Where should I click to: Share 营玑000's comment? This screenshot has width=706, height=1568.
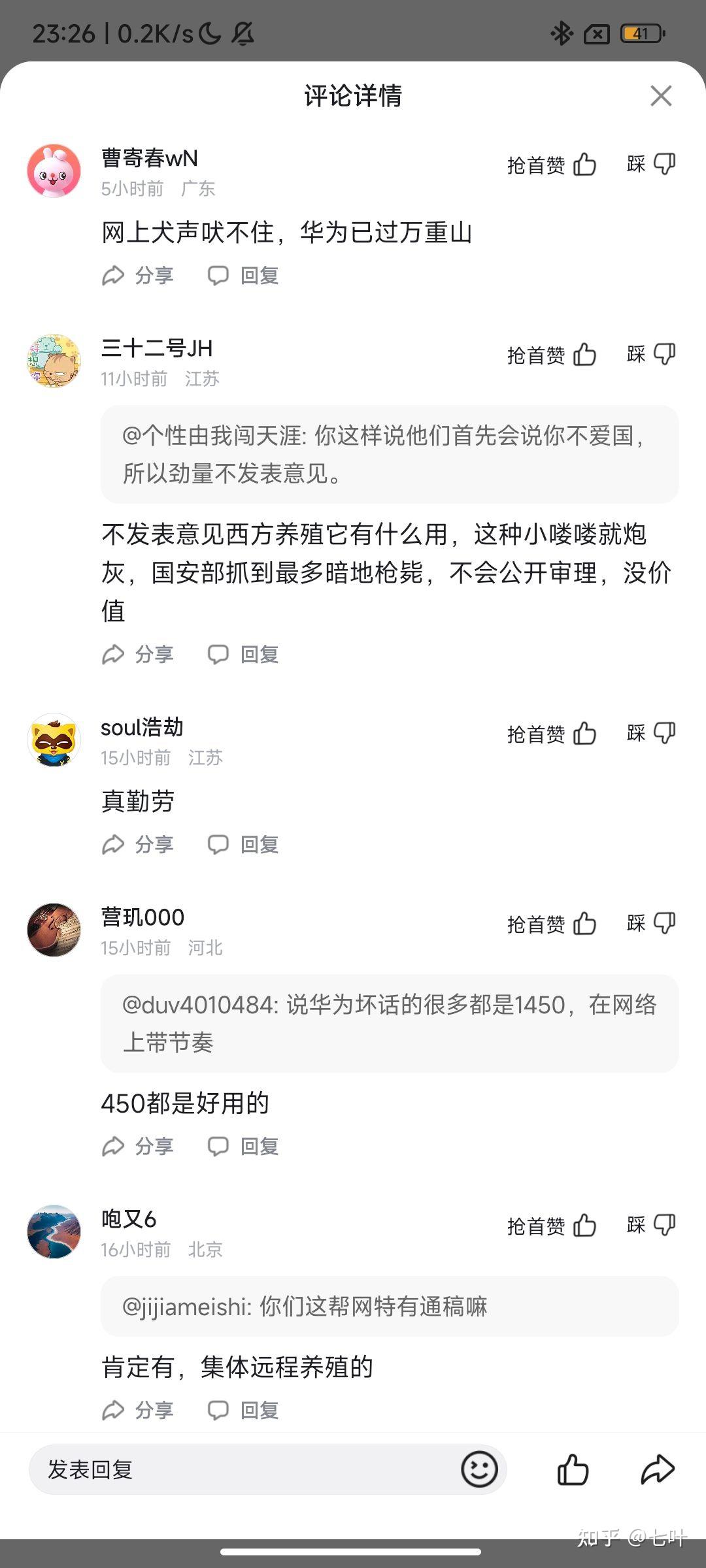coord(138,1147)
